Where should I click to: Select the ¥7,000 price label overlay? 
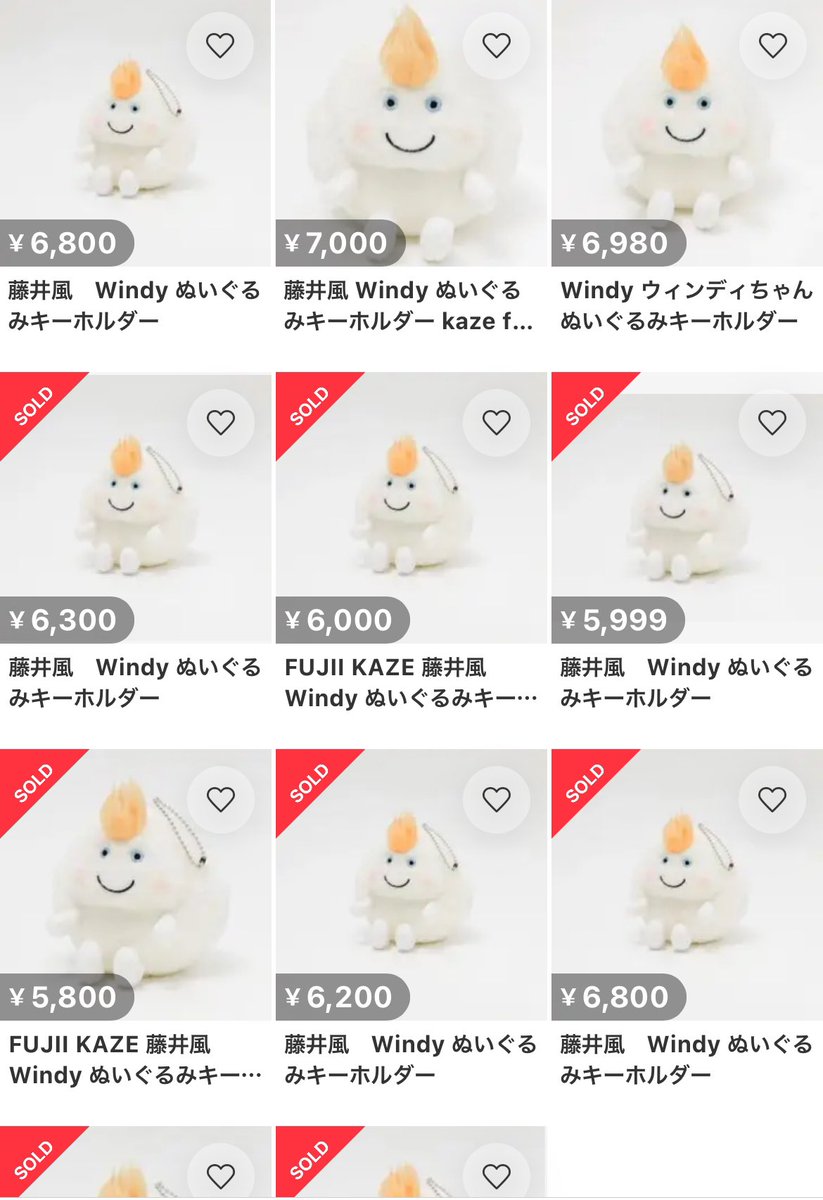[x=335, y=243]
